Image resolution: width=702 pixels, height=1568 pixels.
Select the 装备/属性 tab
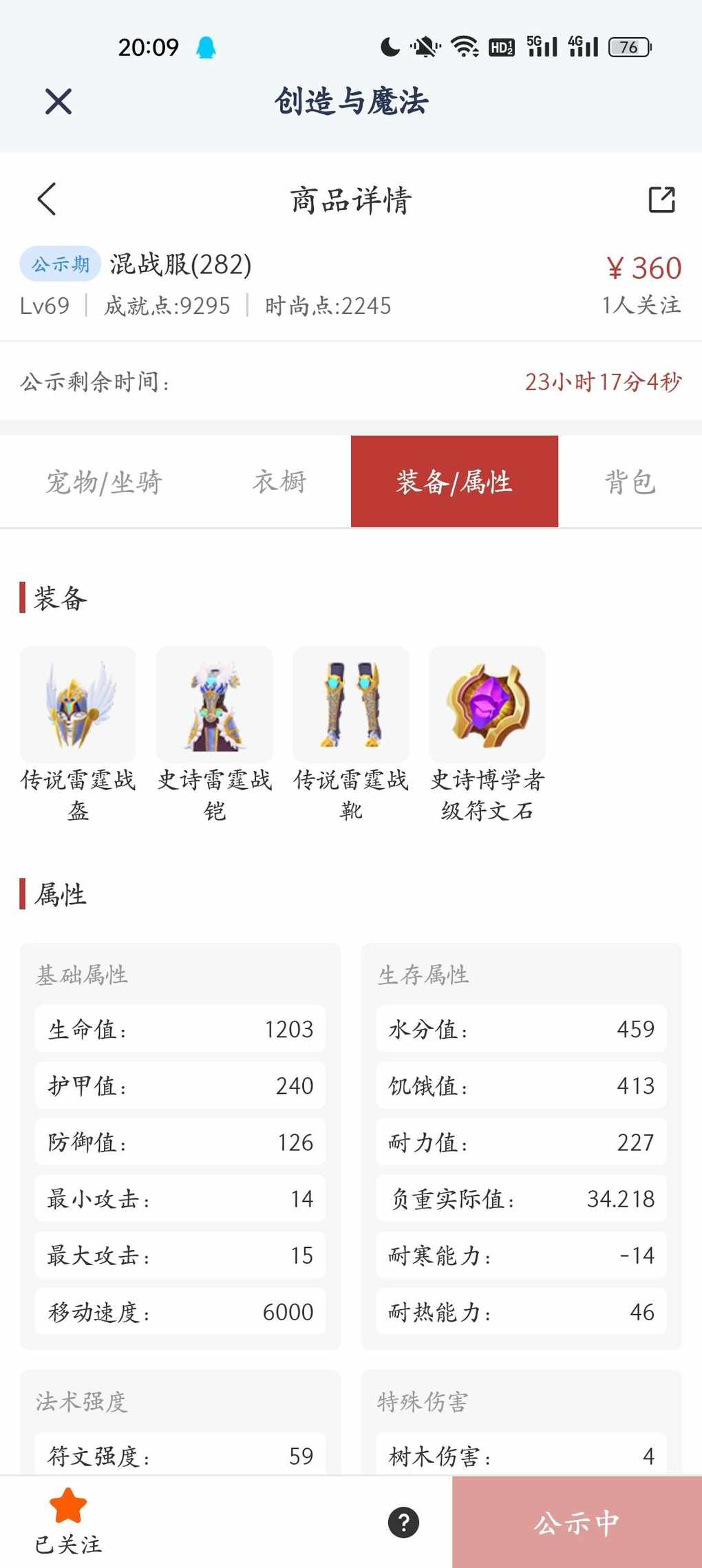point(454,482)
